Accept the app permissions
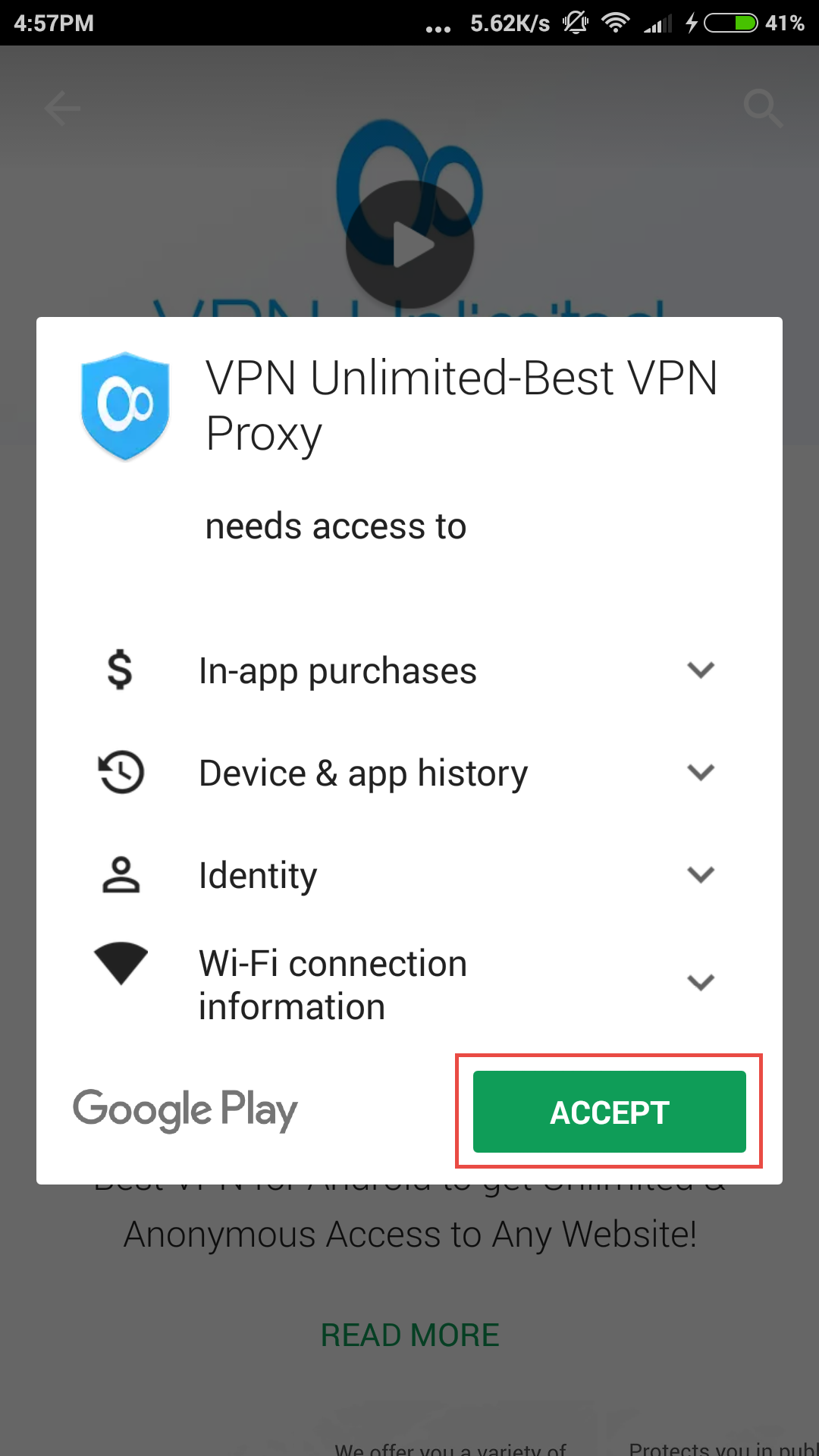Screen dimensions: 819x1456 coord(609,1112)
